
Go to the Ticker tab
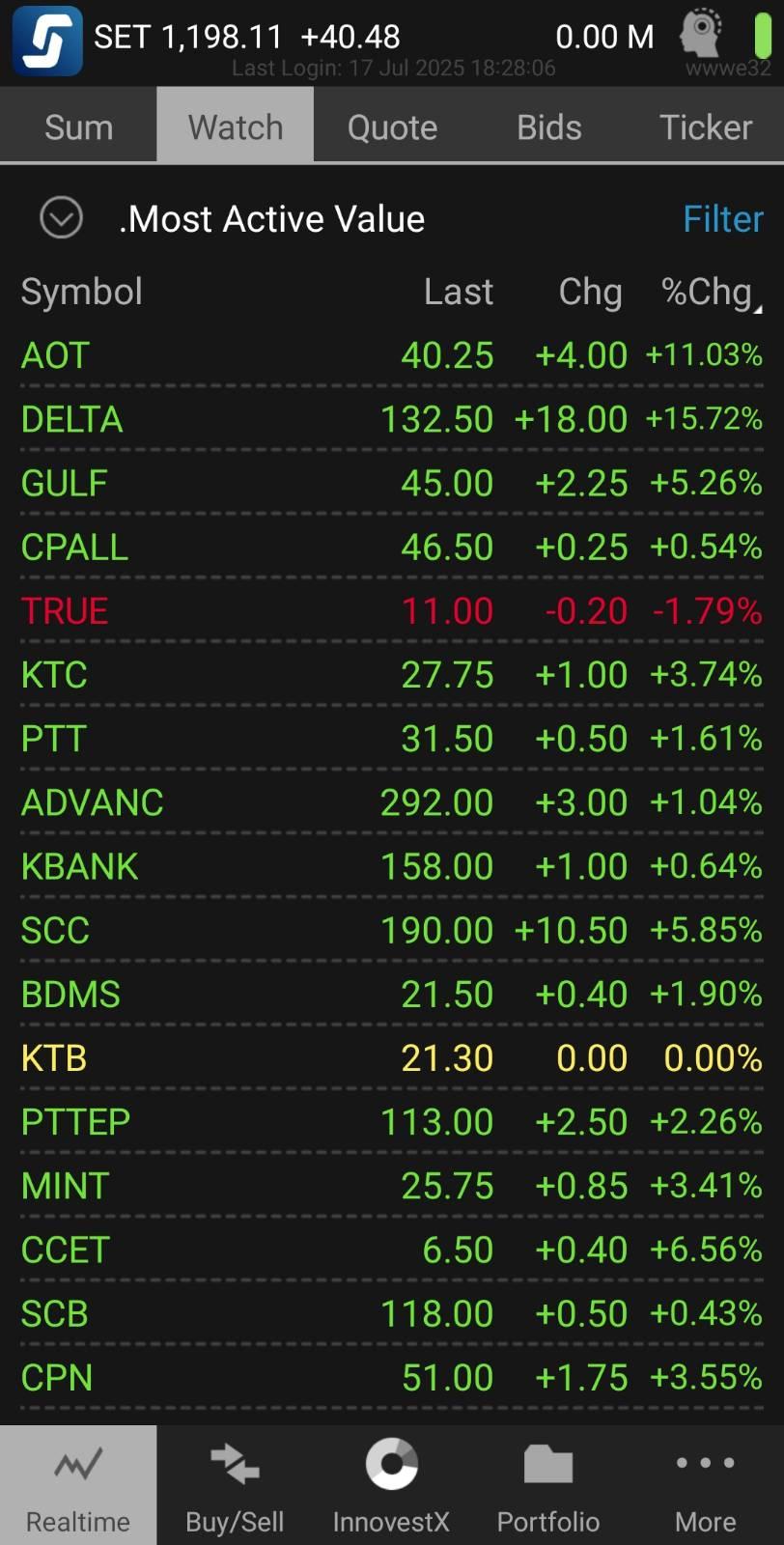[706, 126]
